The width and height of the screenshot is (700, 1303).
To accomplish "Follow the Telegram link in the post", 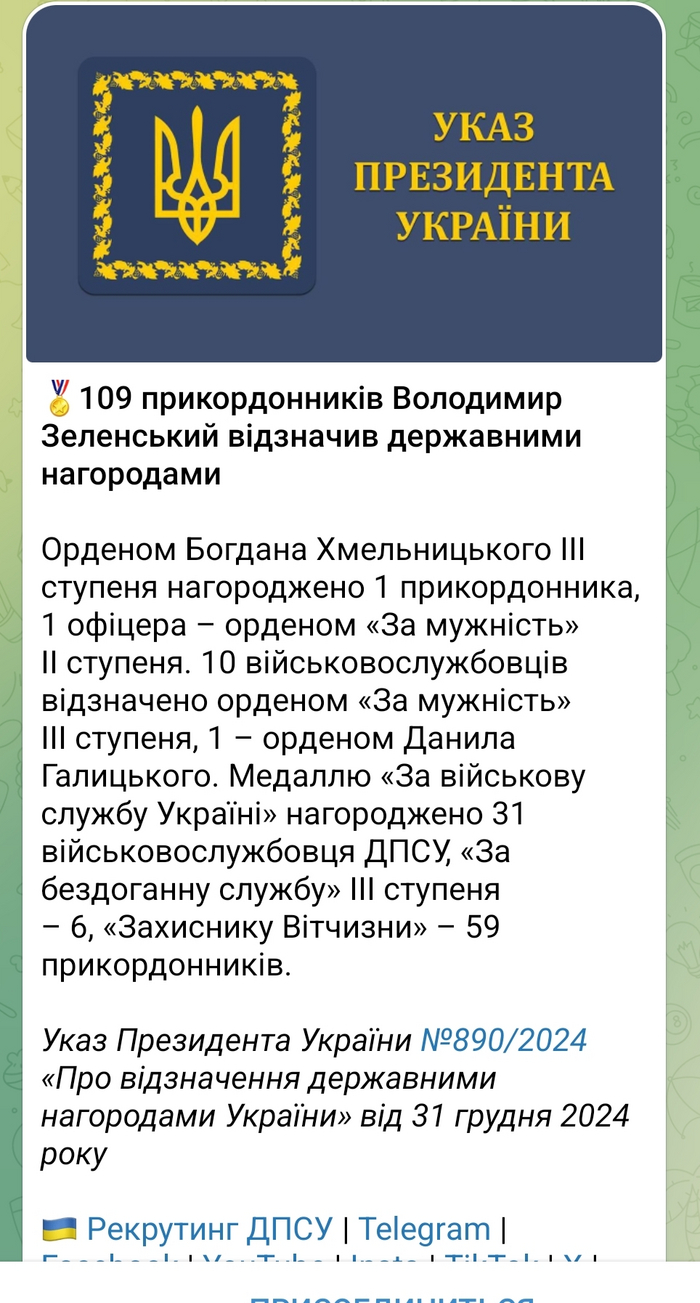I will pos(424,1228).
